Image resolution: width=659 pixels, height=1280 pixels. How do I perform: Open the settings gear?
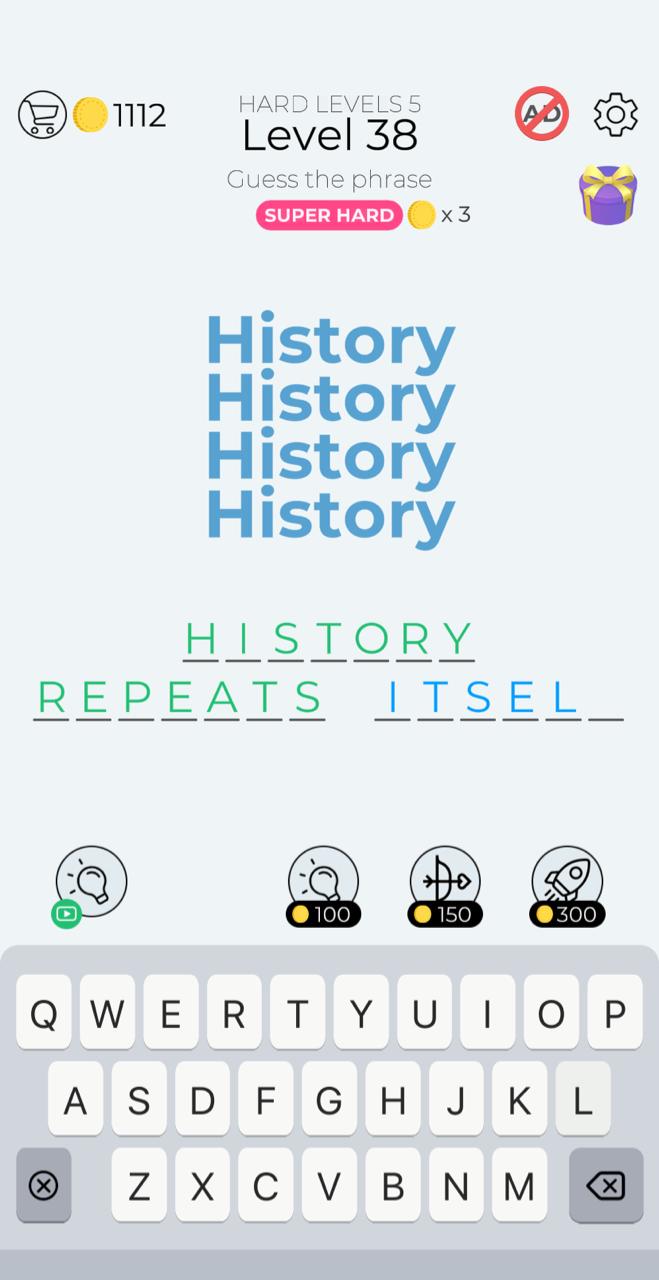[615, 115]
